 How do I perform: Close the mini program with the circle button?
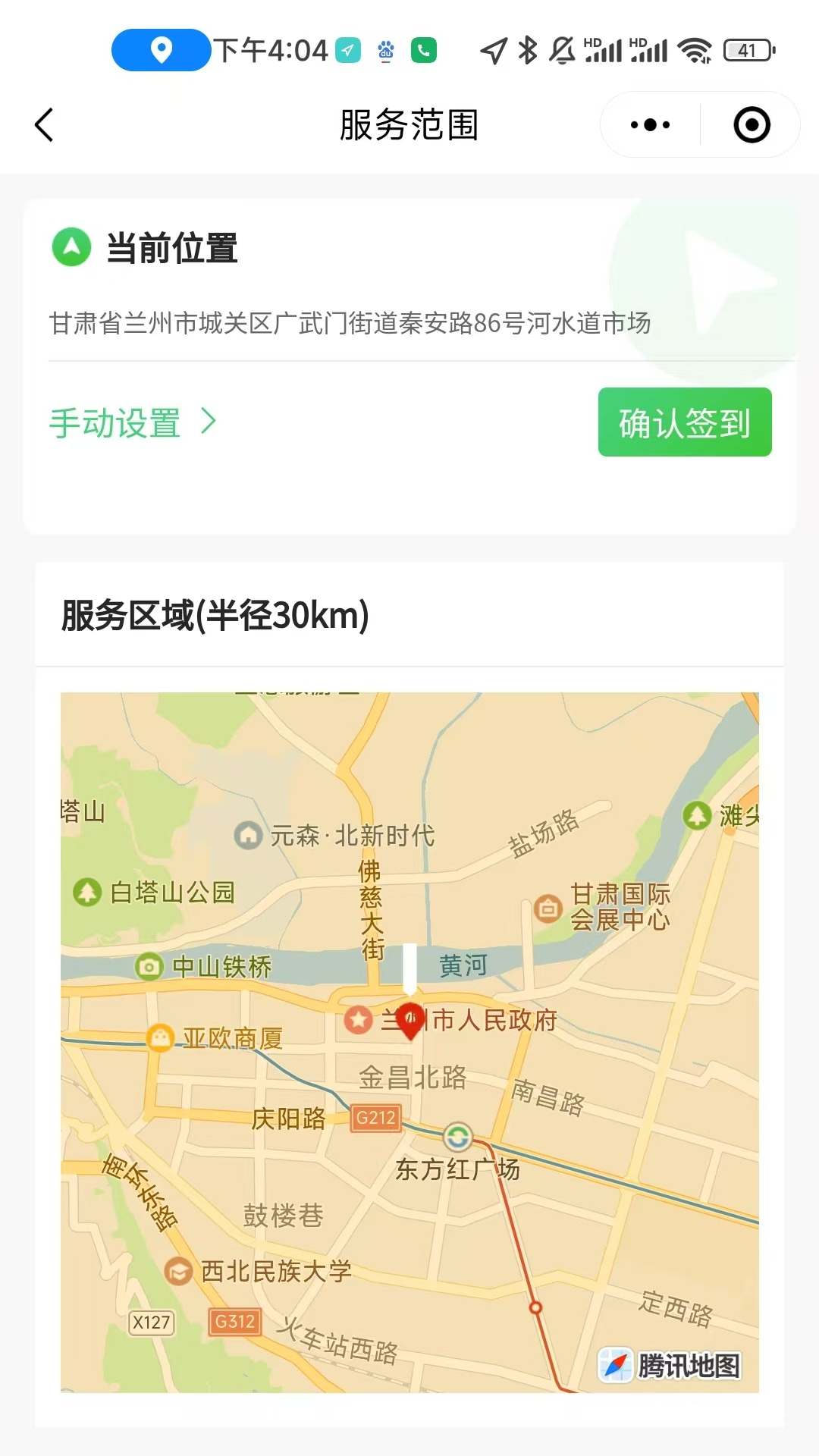click(x=752, y=125)
